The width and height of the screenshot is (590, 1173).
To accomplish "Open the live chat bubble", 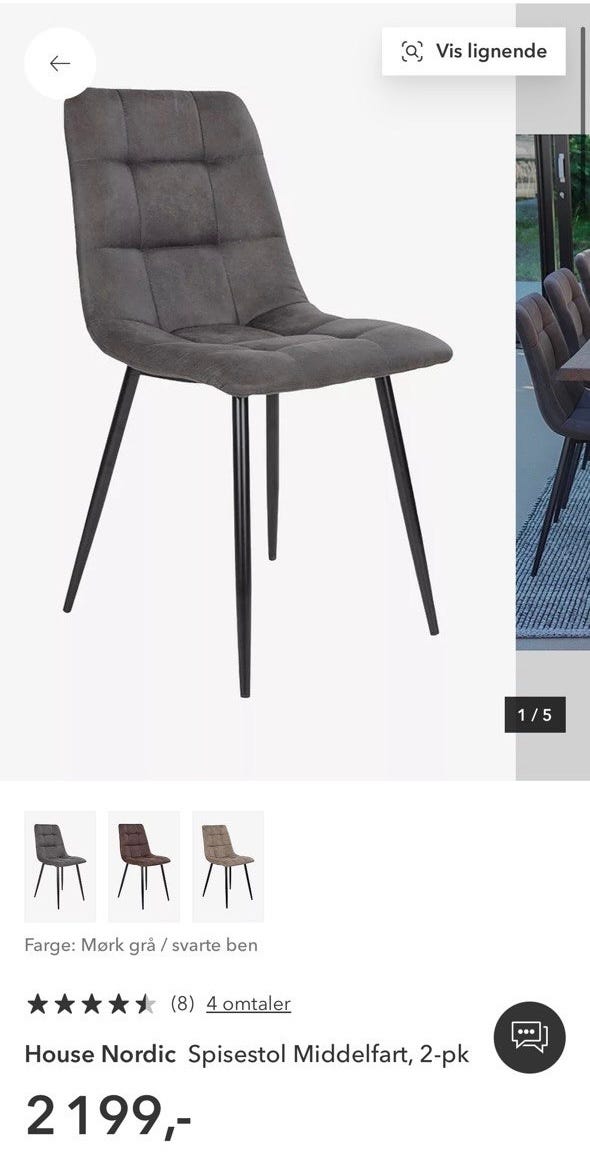I will click(529, 1037).
